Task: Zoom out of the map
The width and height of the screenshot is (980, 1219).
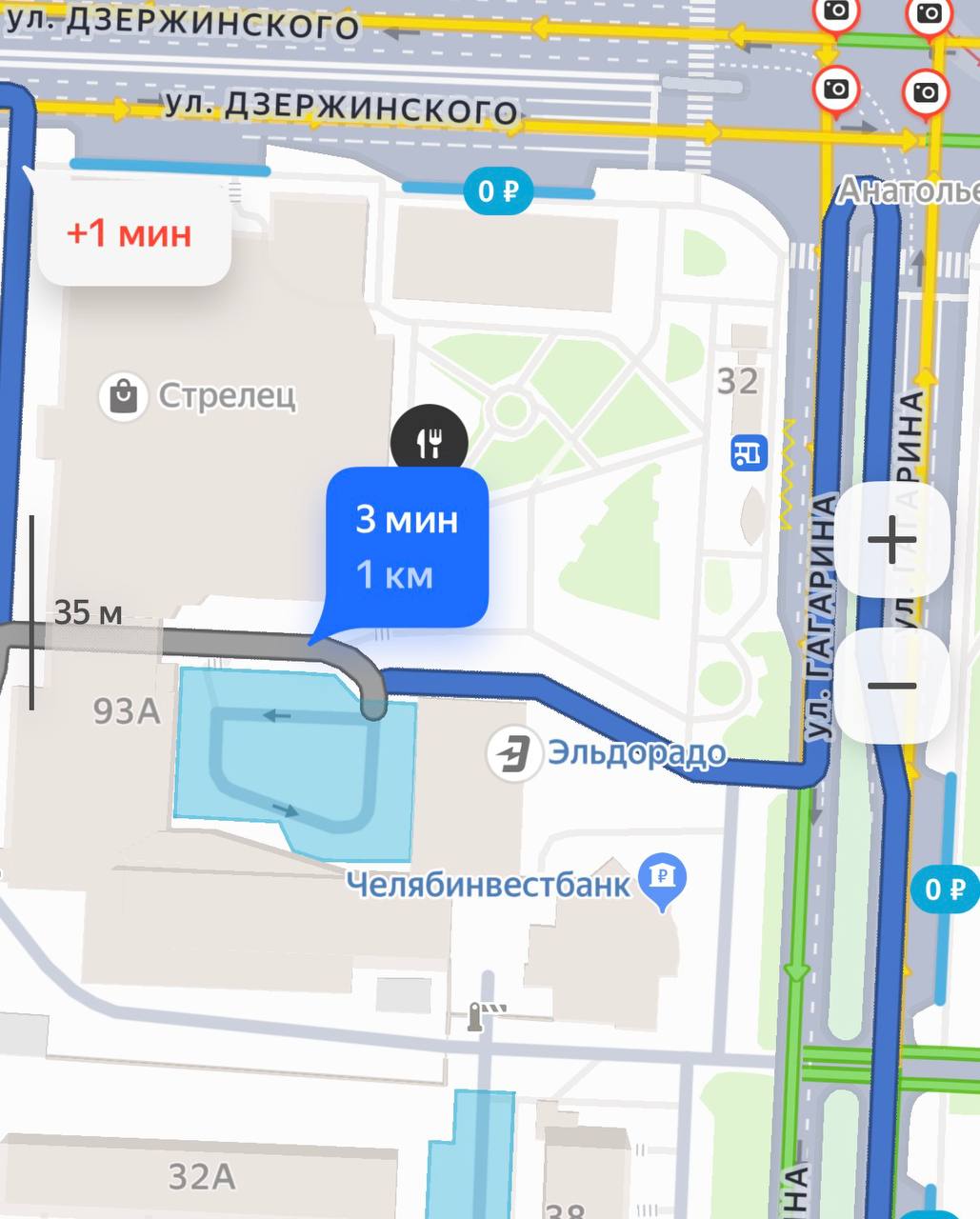Action: 892,686
